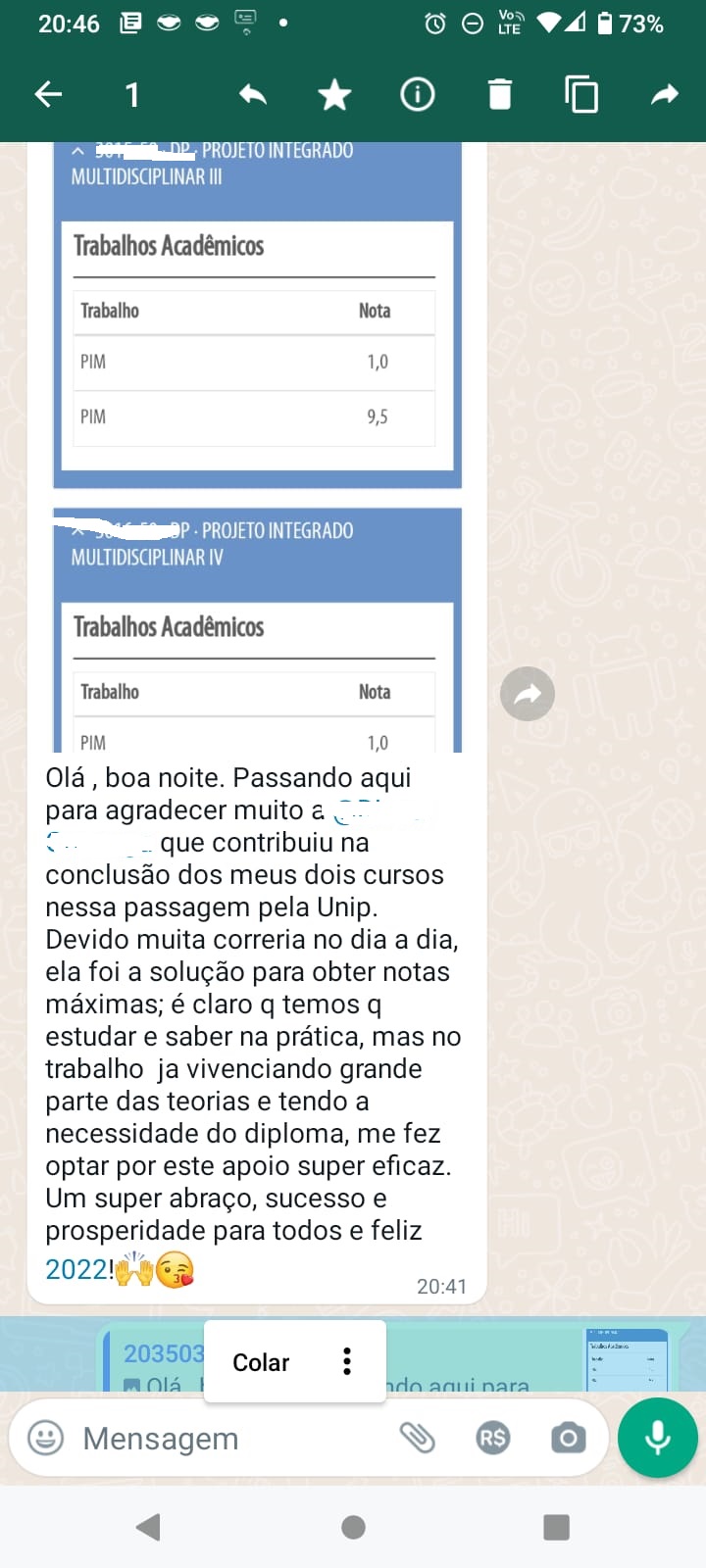
Task: Go to the system home screen
Action: [x=353, y=1527]
